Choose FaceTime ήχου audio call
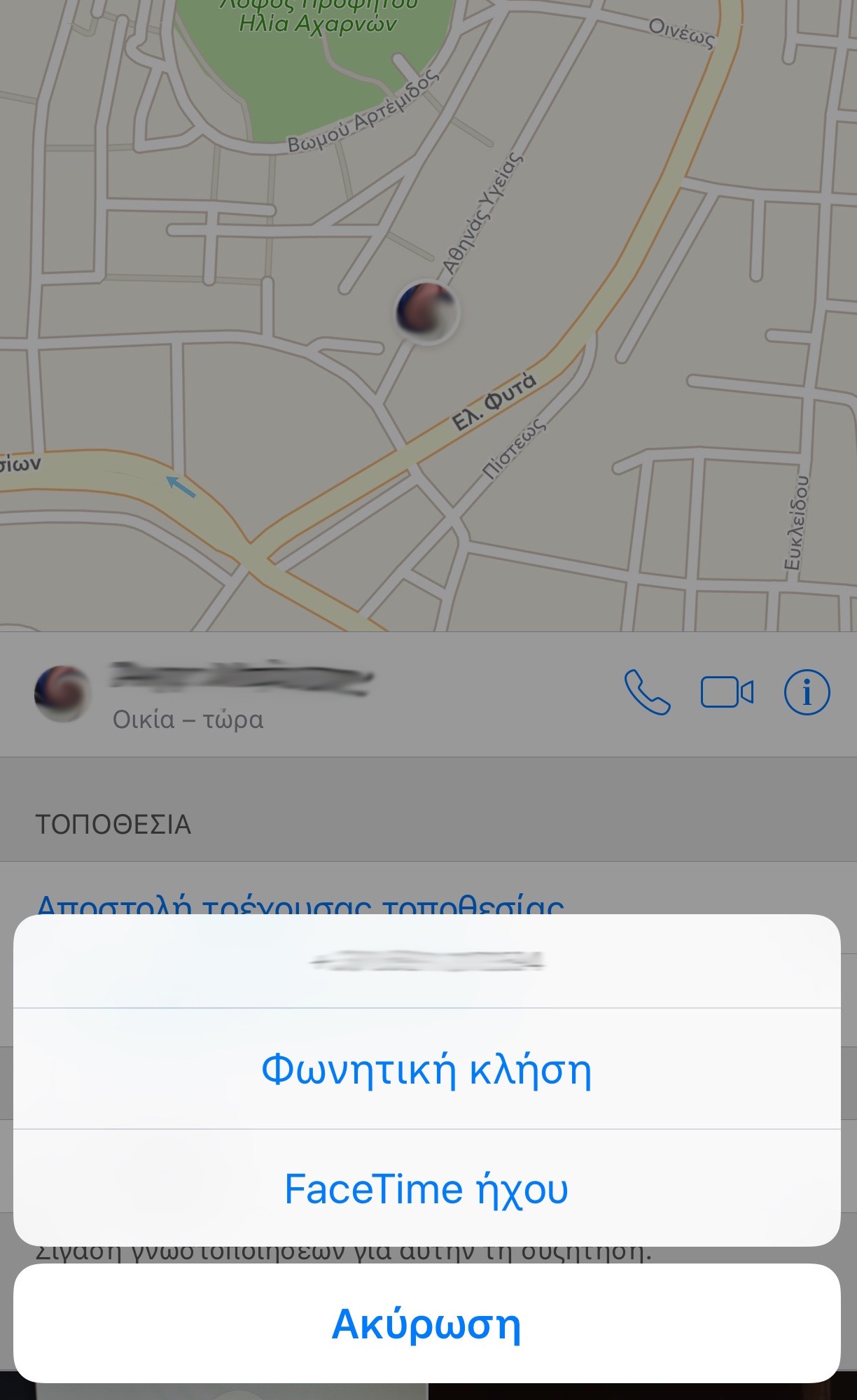The width and height of the screenshot is (857, 1400). pyautogui.click(x=426, y=1189)
